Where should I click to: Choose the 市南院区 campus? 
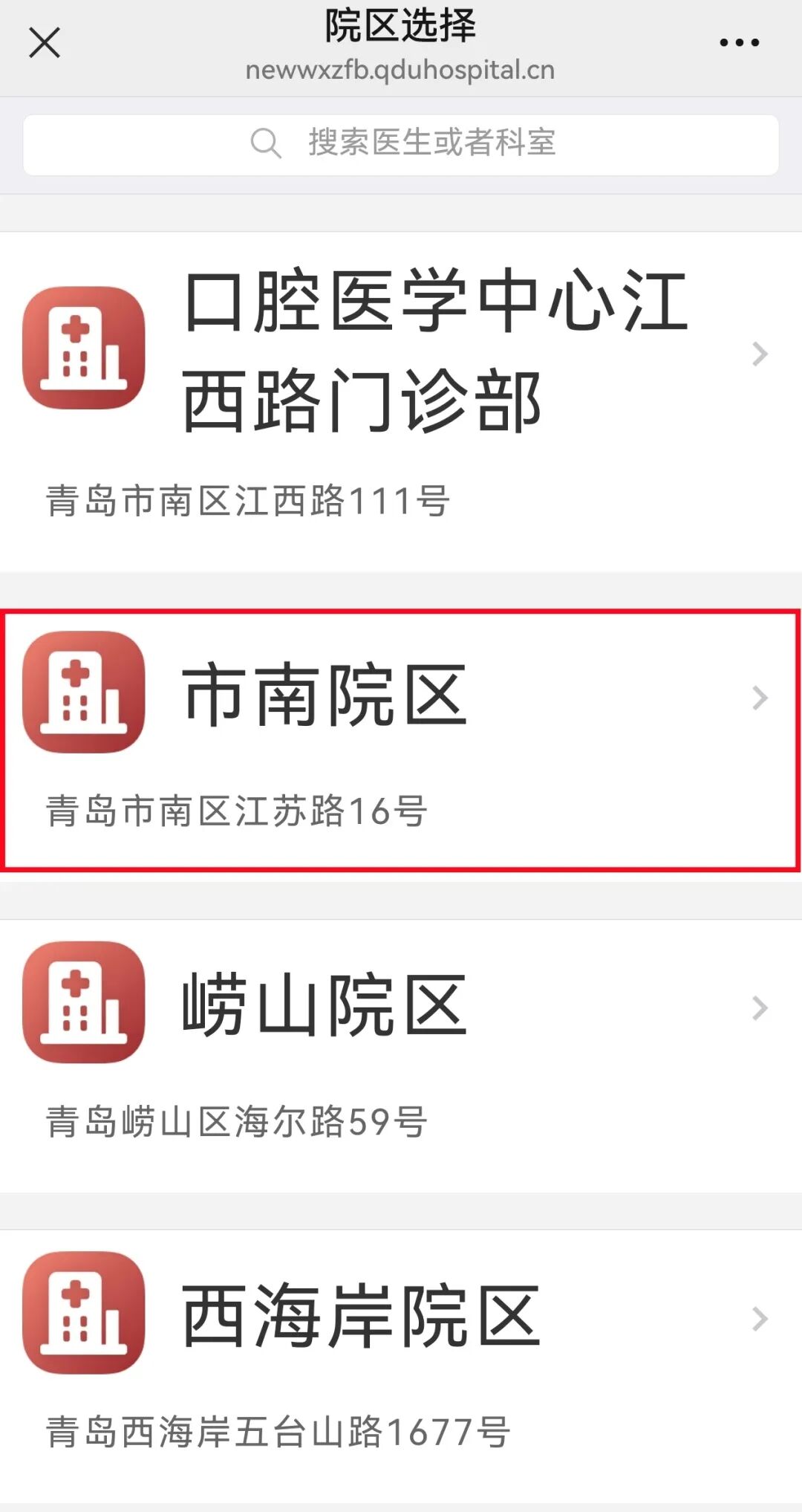401,739
